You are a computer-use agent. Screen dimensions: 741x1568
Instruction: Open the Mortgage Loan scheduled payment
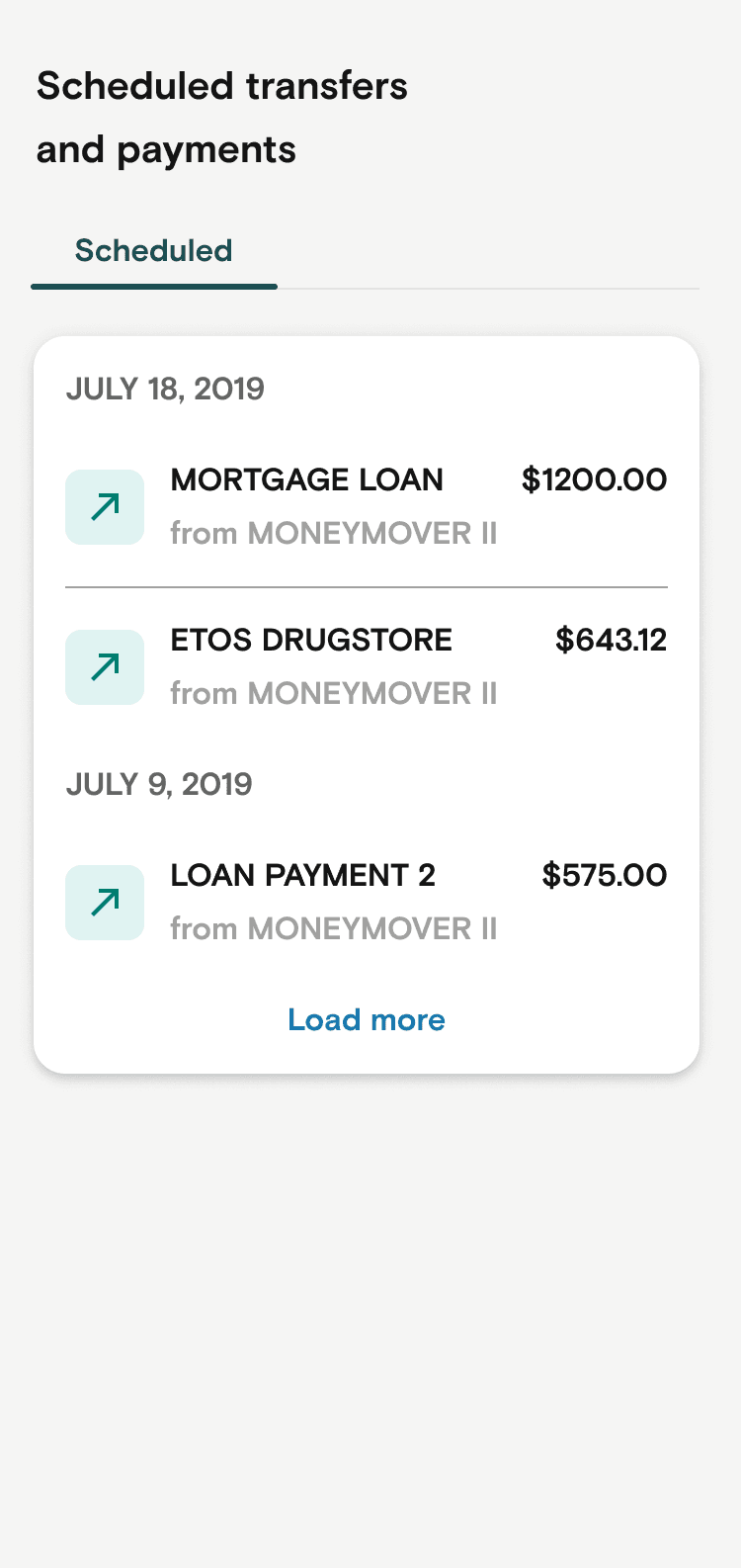tap(366, 506)
